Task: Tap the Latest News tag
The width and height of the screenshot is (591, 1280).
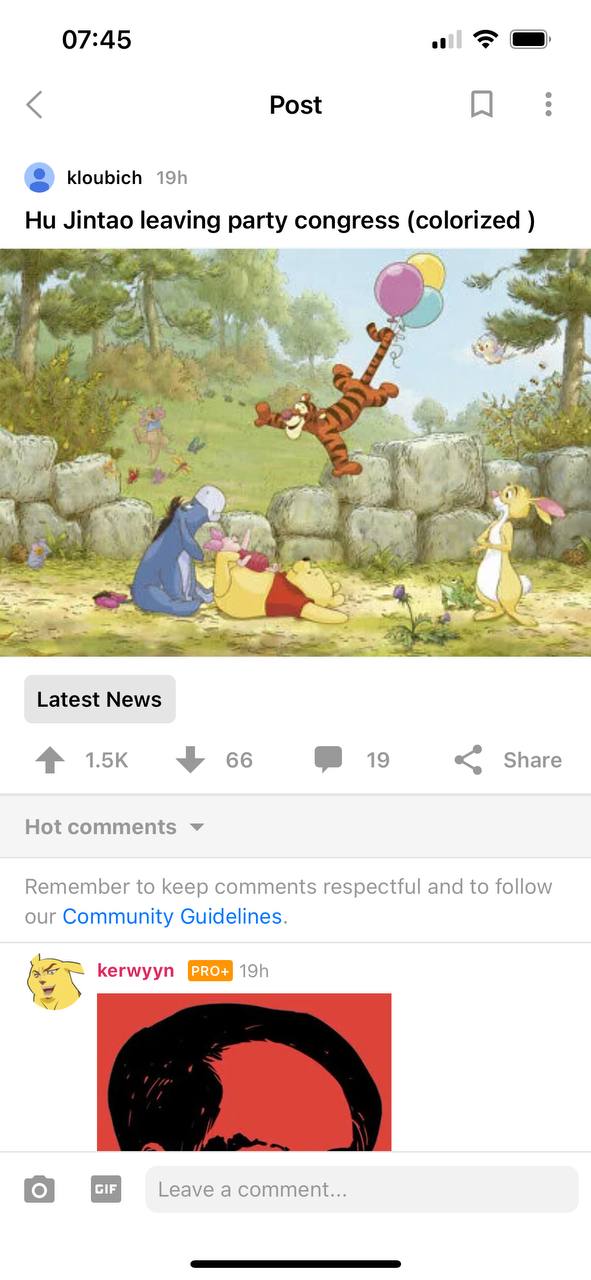Action: click(100, 699)
